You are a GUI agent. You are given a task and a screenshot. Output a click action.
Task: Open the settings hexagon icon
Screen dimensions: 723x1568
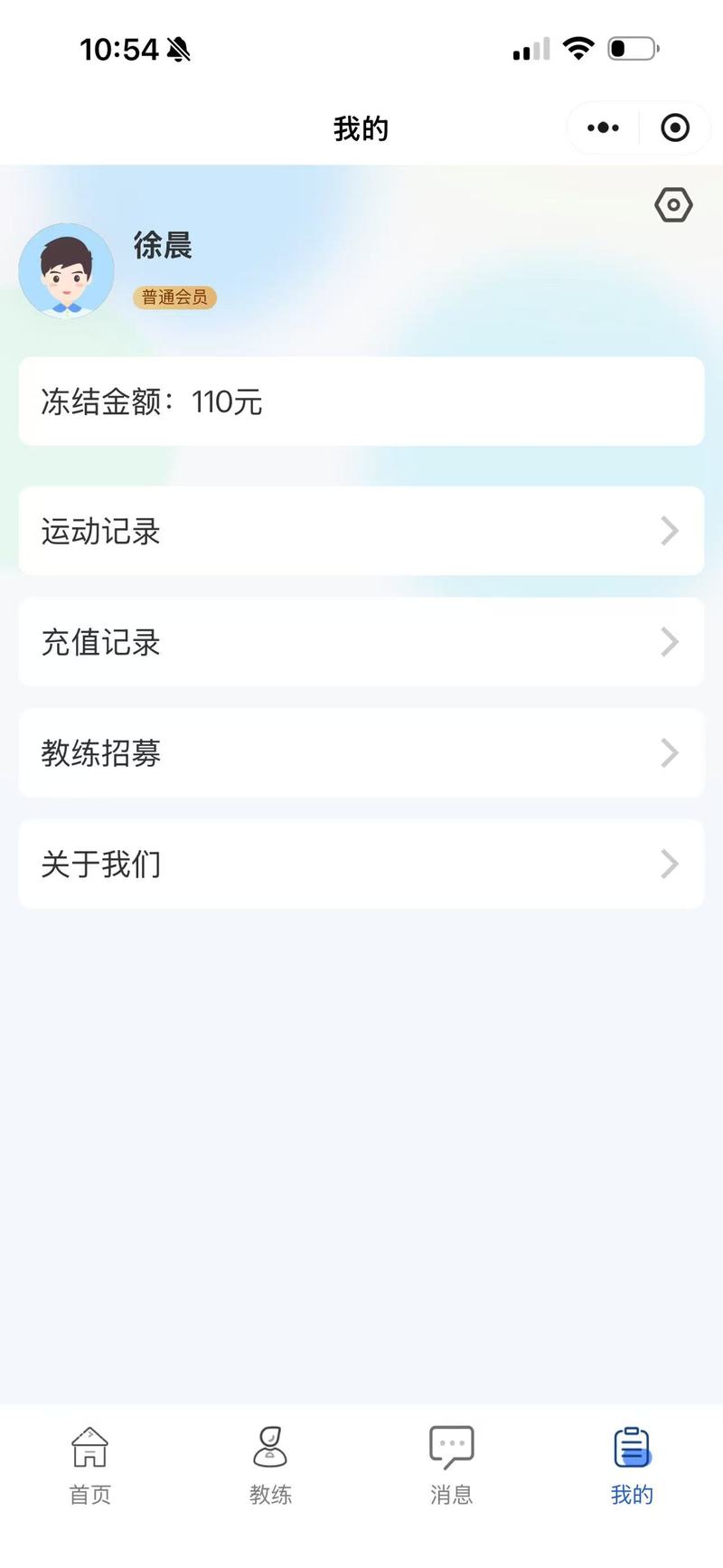[673, 205]
